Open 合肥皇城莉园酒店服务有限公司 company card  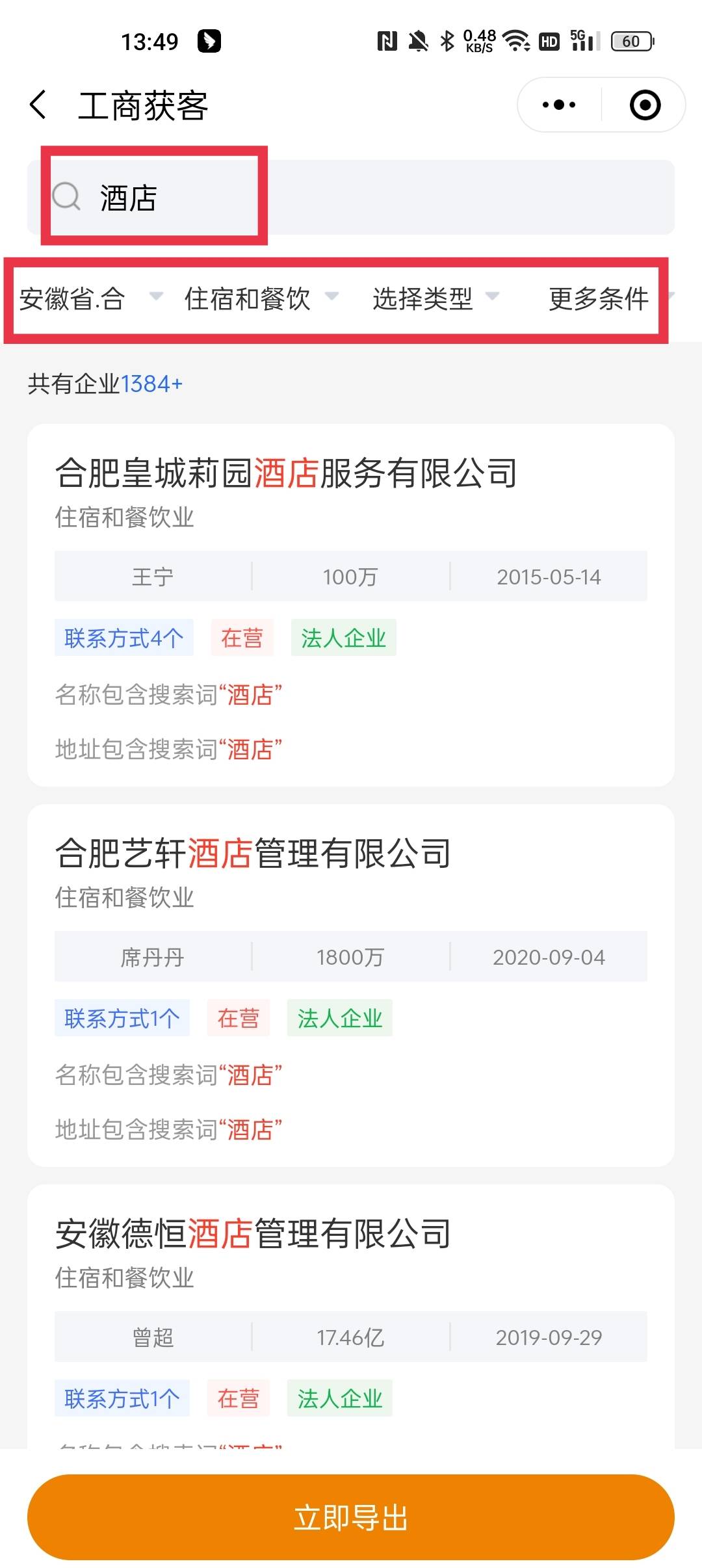pyautogui.click(x=286, y=473)
